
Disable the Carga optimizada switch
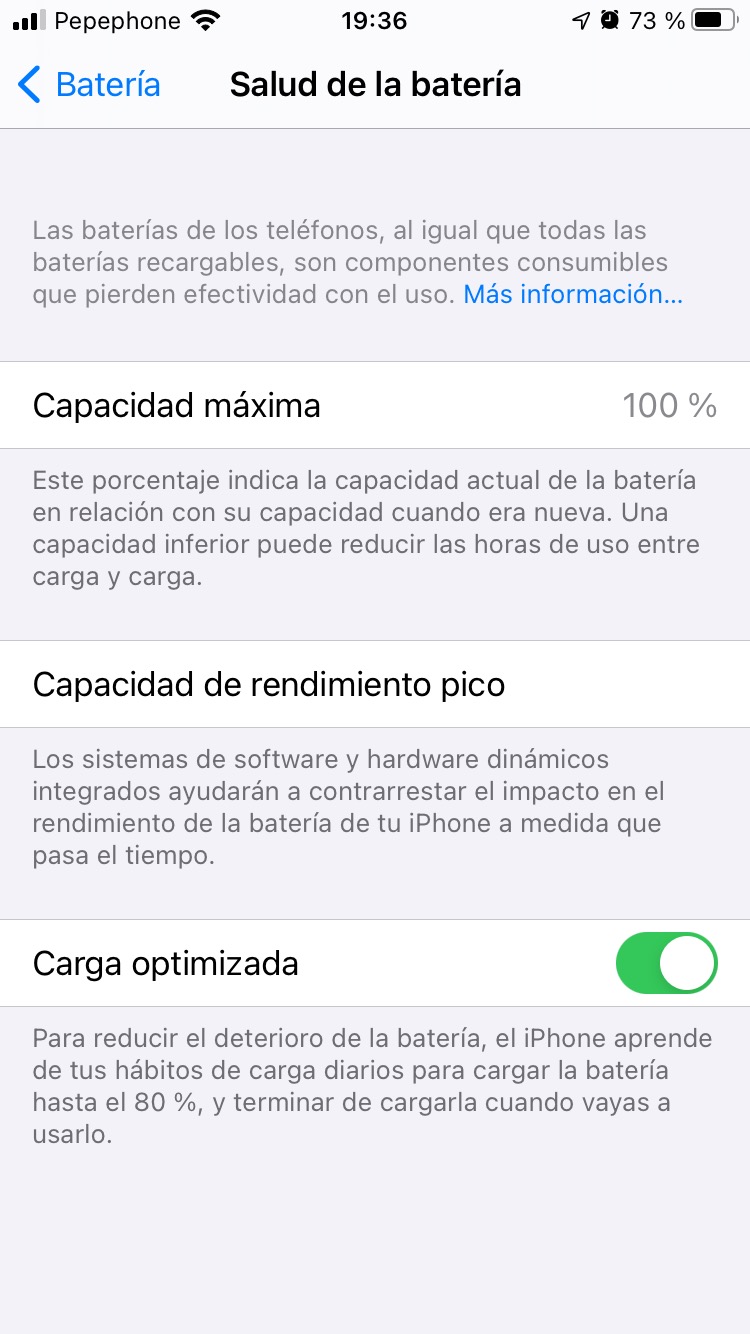[667, 963]
